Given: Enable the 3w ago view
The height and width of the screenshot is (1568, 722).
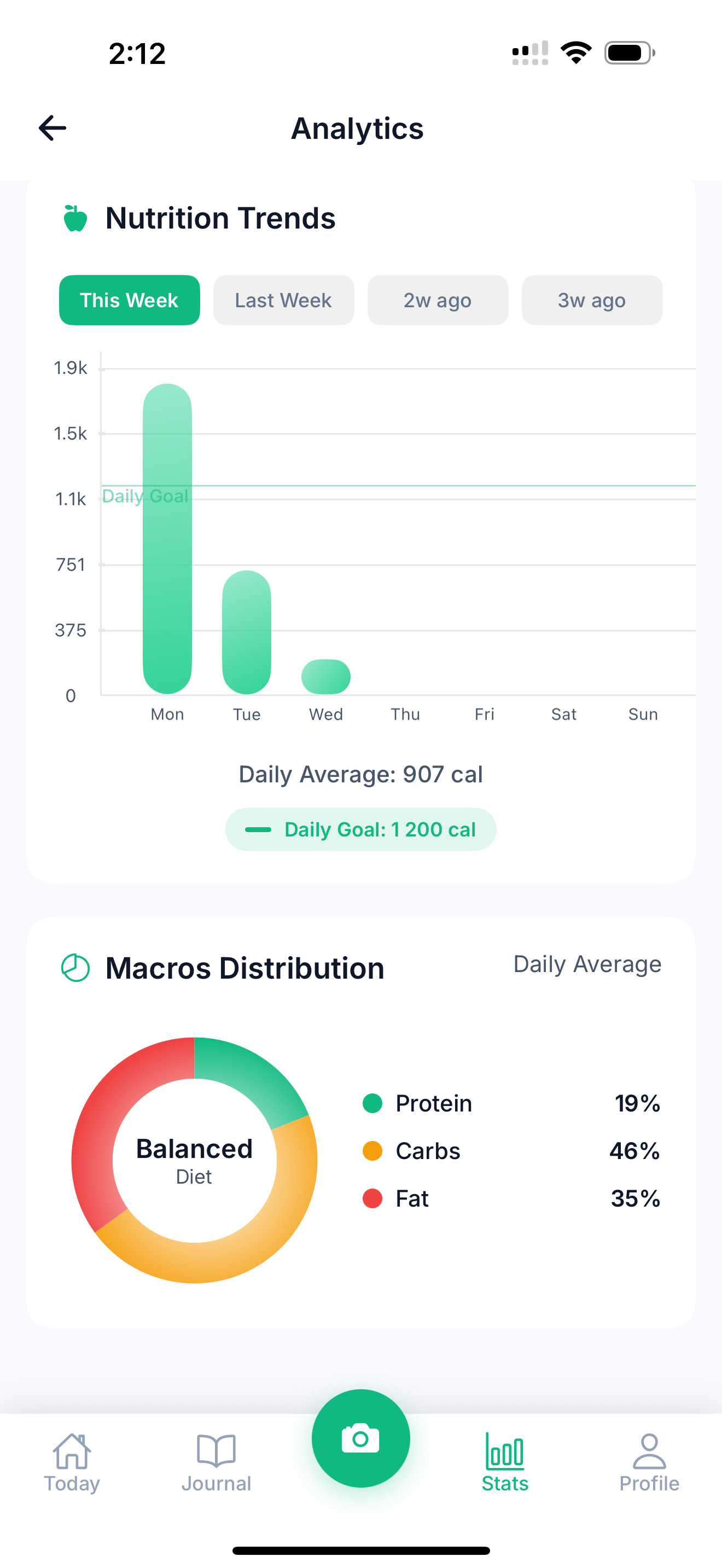Looking at the screenshot, I should point(591,300).
